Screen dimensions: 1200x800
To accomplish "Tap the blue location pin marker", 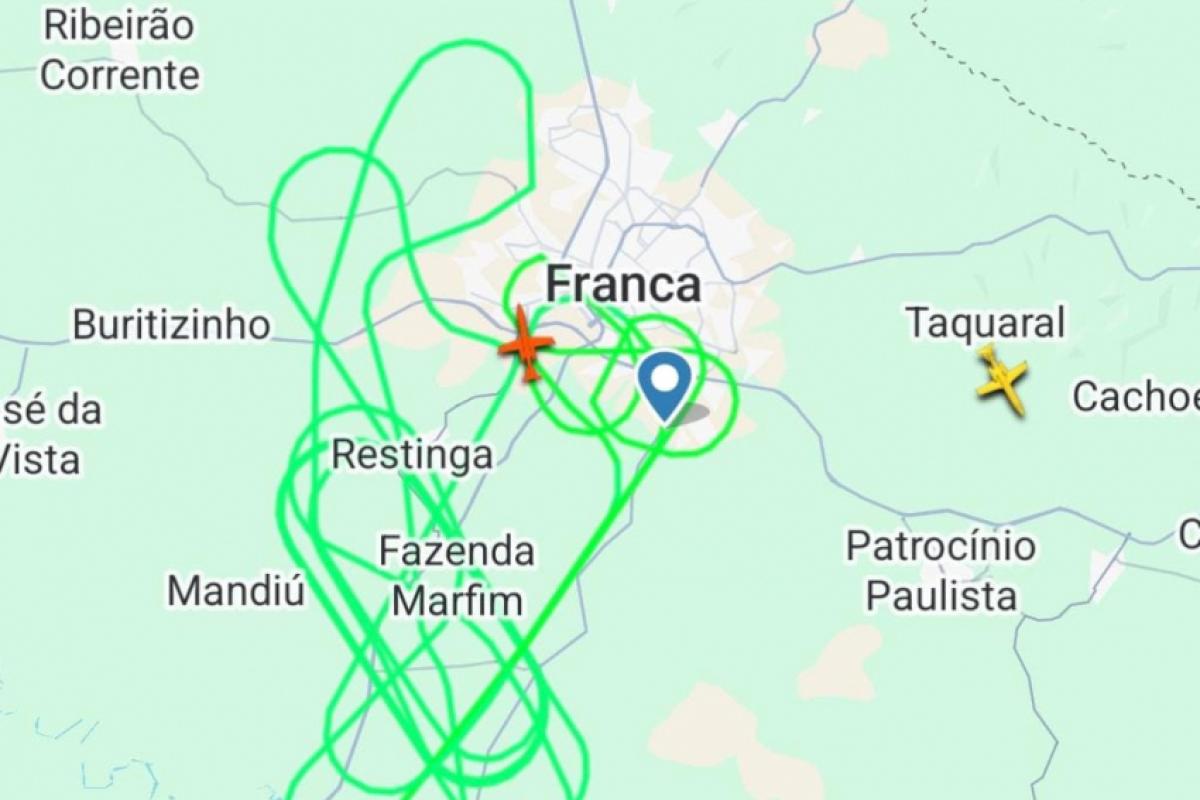I will click(665, 382).
